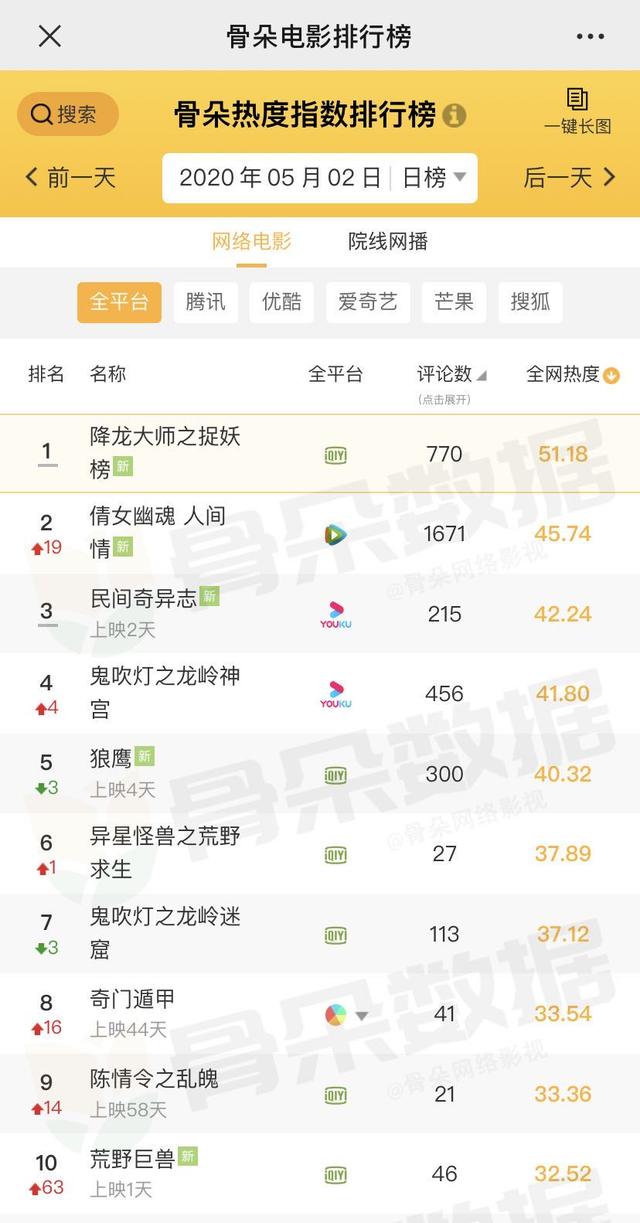This screenshot has width=640, height=1223.
Task: Open the three-dot overflow menu
Action: pos(590,37)
